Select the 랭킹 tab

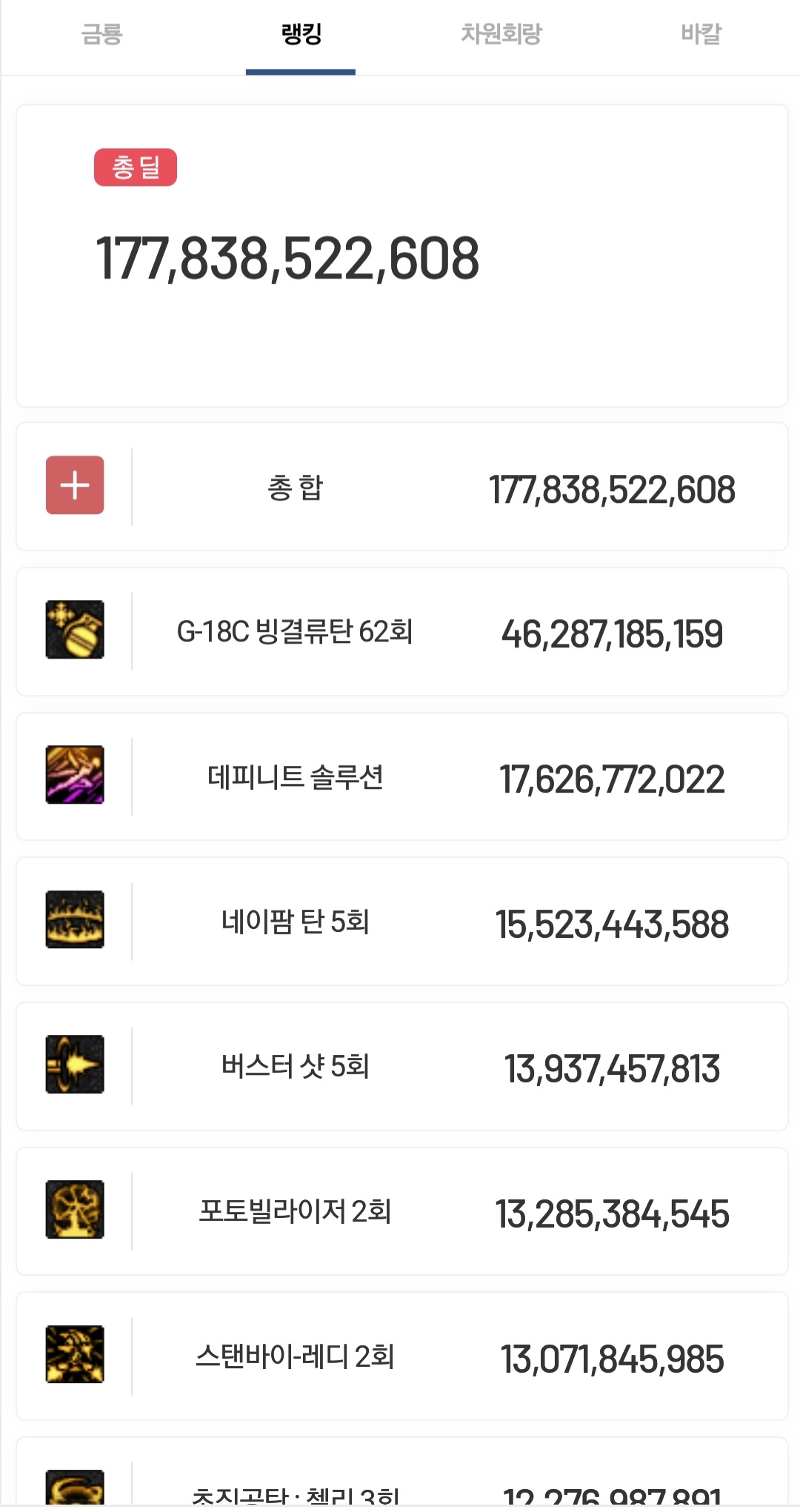click(301, 34)
